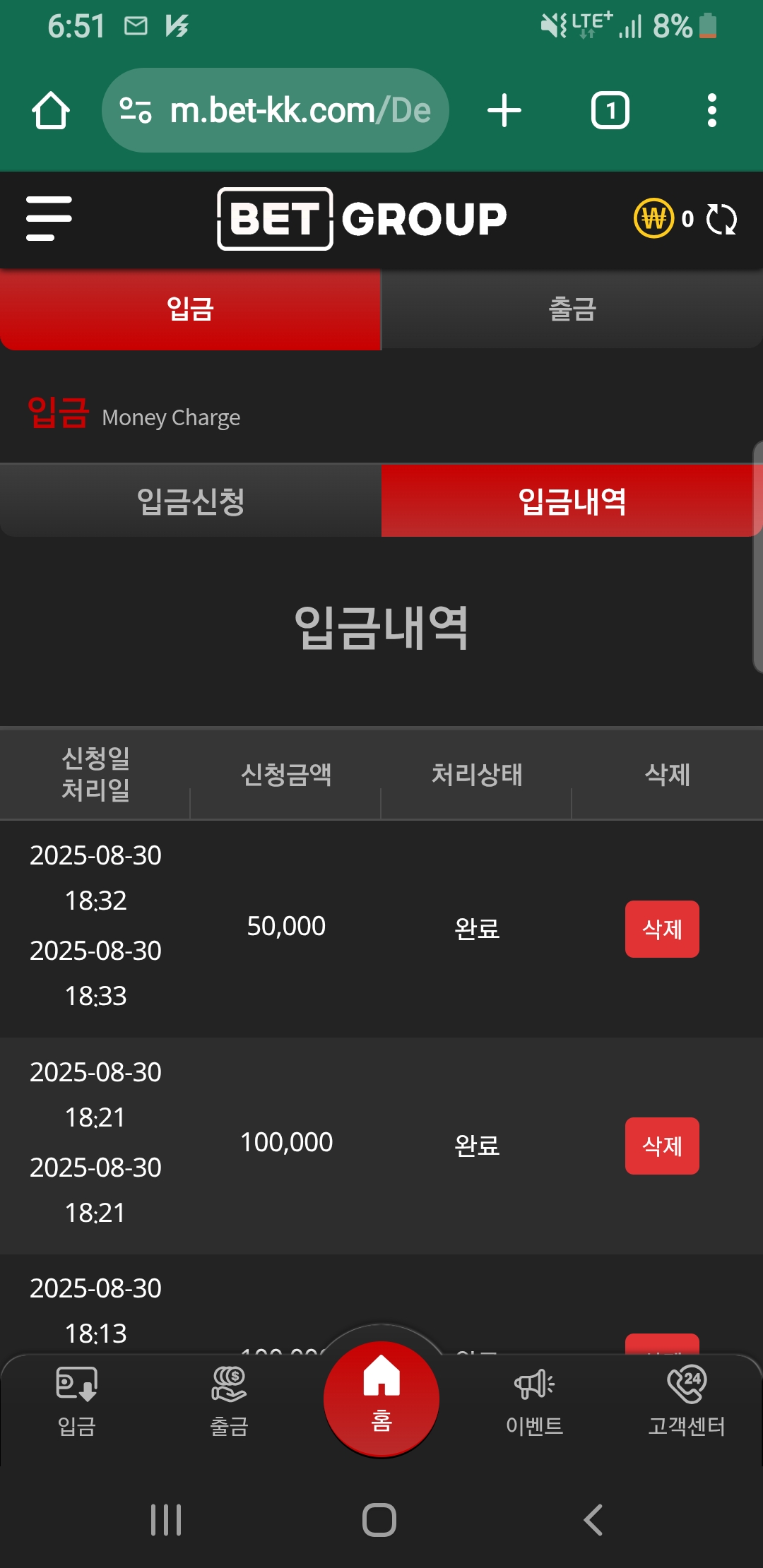
Task: Open the hamburger side menu
Action: (x=49, y=218)
